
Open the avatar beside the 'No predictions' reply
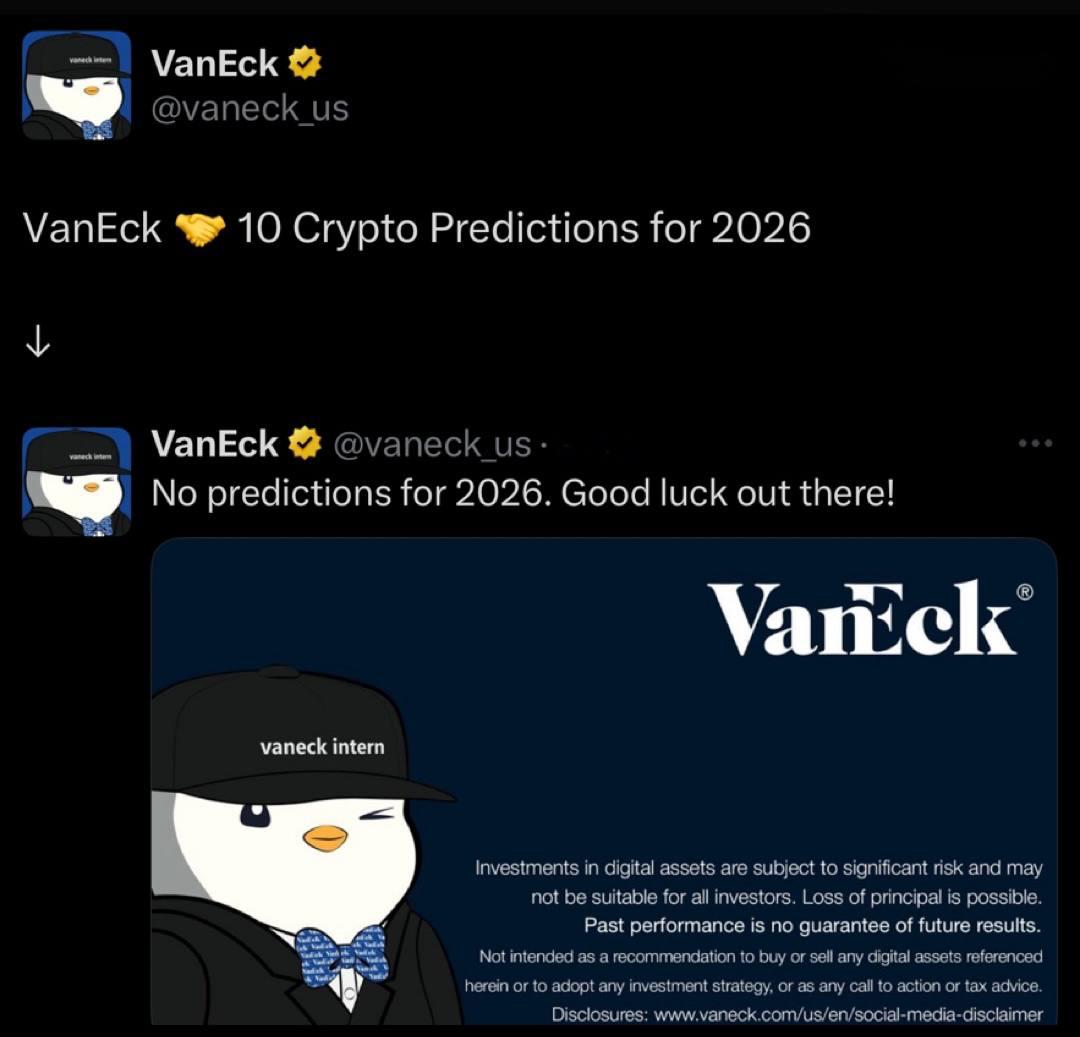coord(76,482)
